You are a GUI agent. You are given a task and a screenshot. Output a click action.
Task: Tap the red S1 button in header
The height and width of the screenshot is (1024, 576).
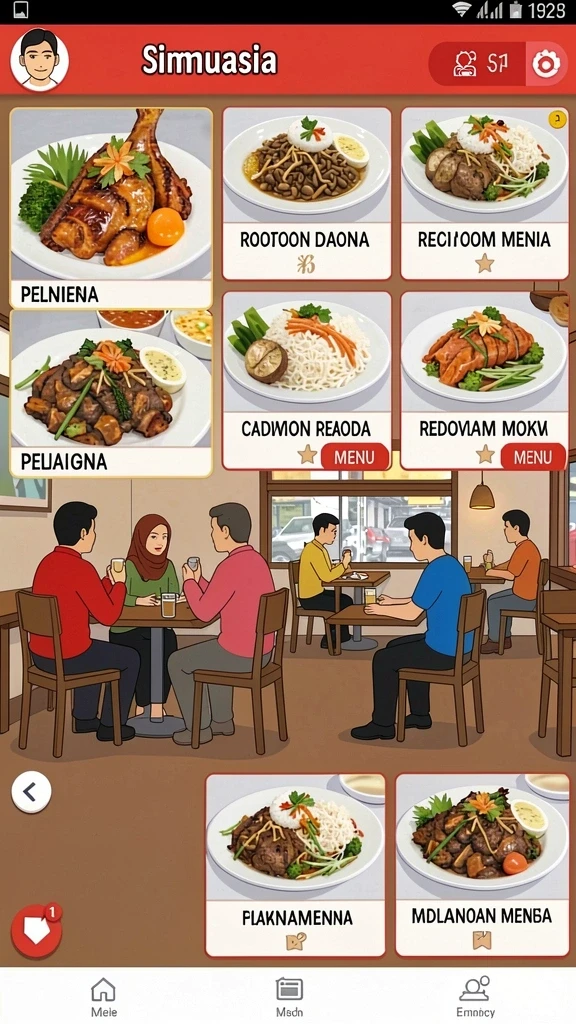(478, 64)
